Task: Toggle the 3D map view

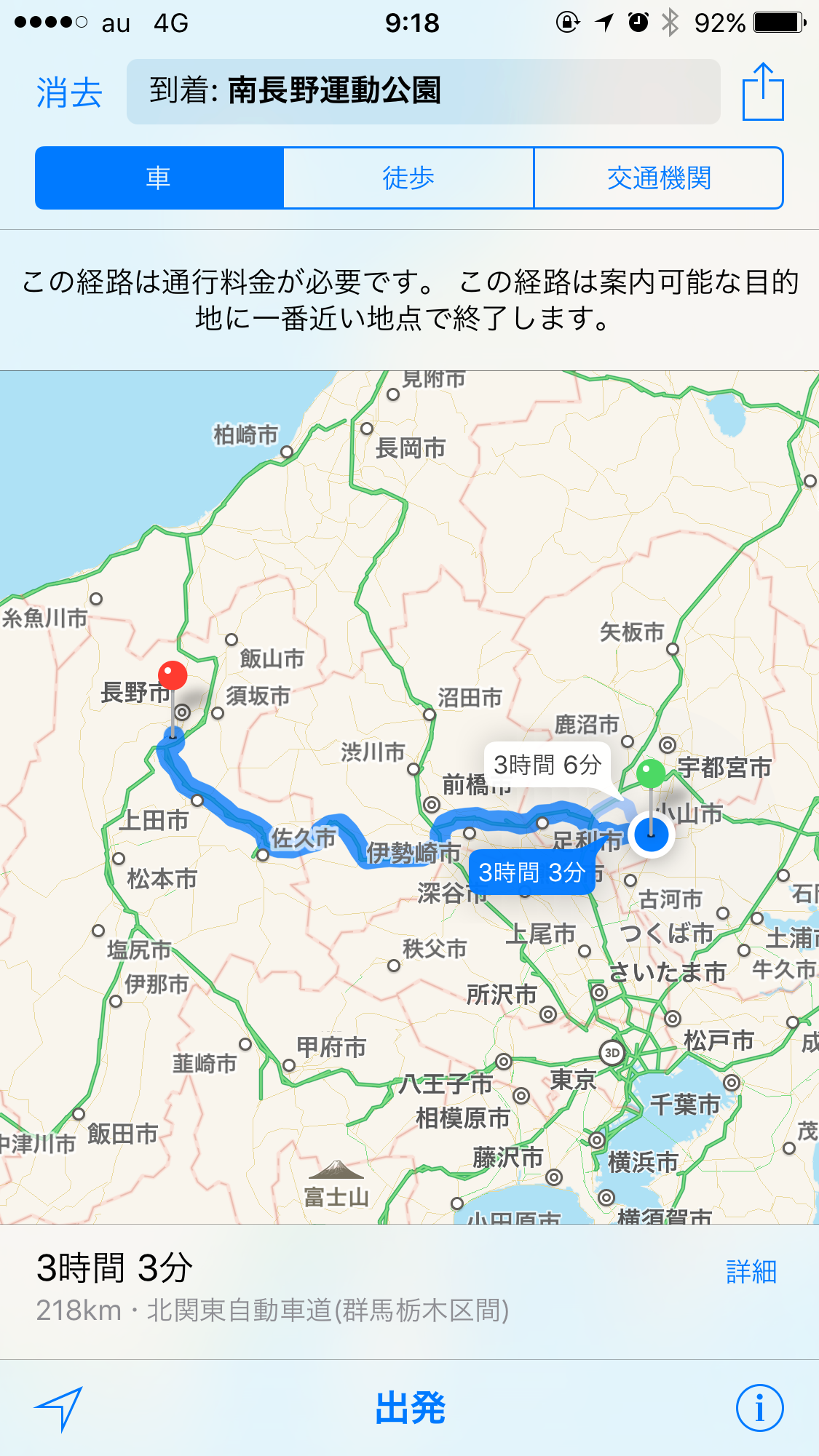Action: point(612,1052)
